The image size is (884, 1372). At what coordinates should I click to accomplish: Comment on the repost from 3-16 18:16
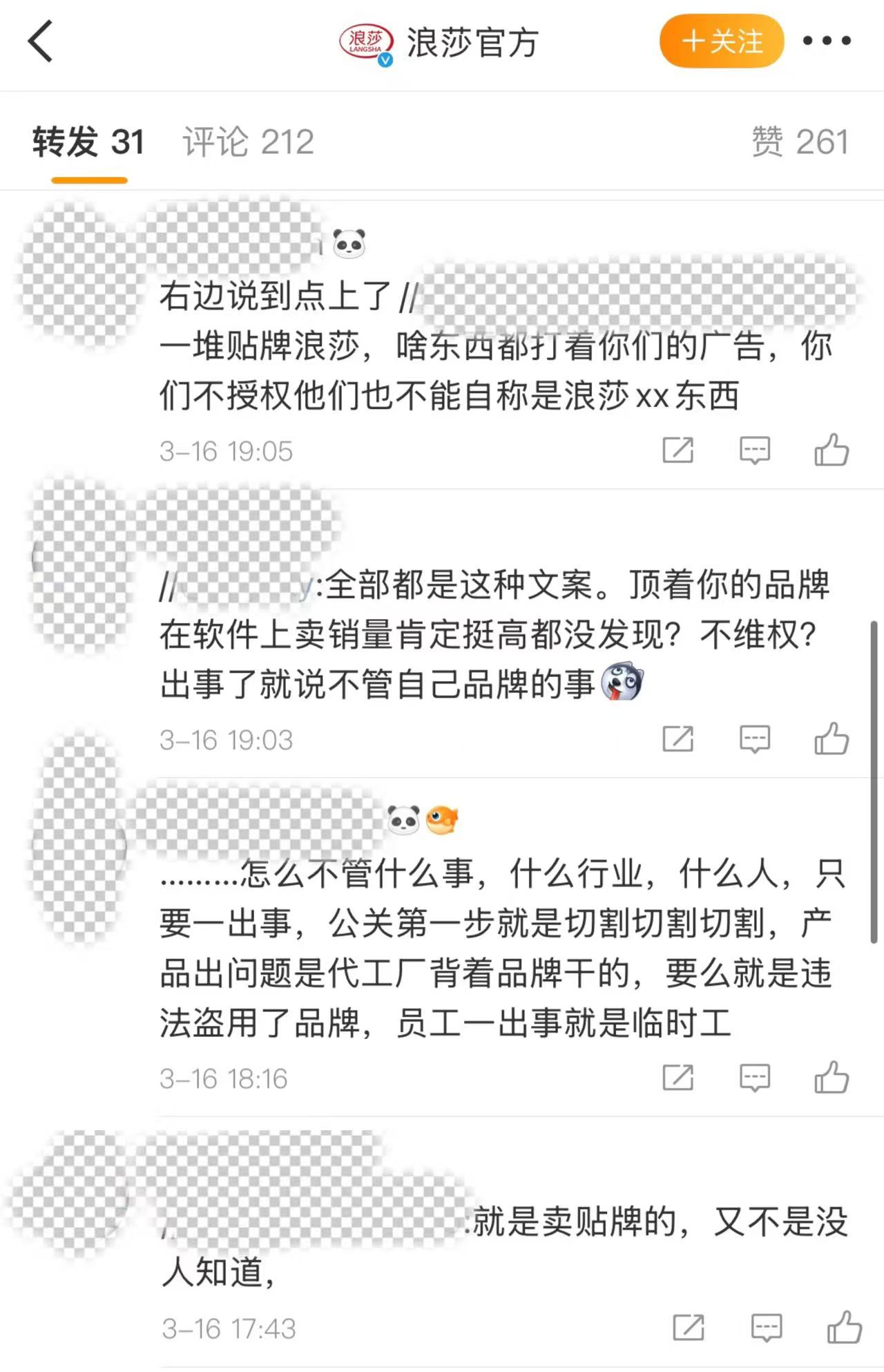(x=754, y=1078)
